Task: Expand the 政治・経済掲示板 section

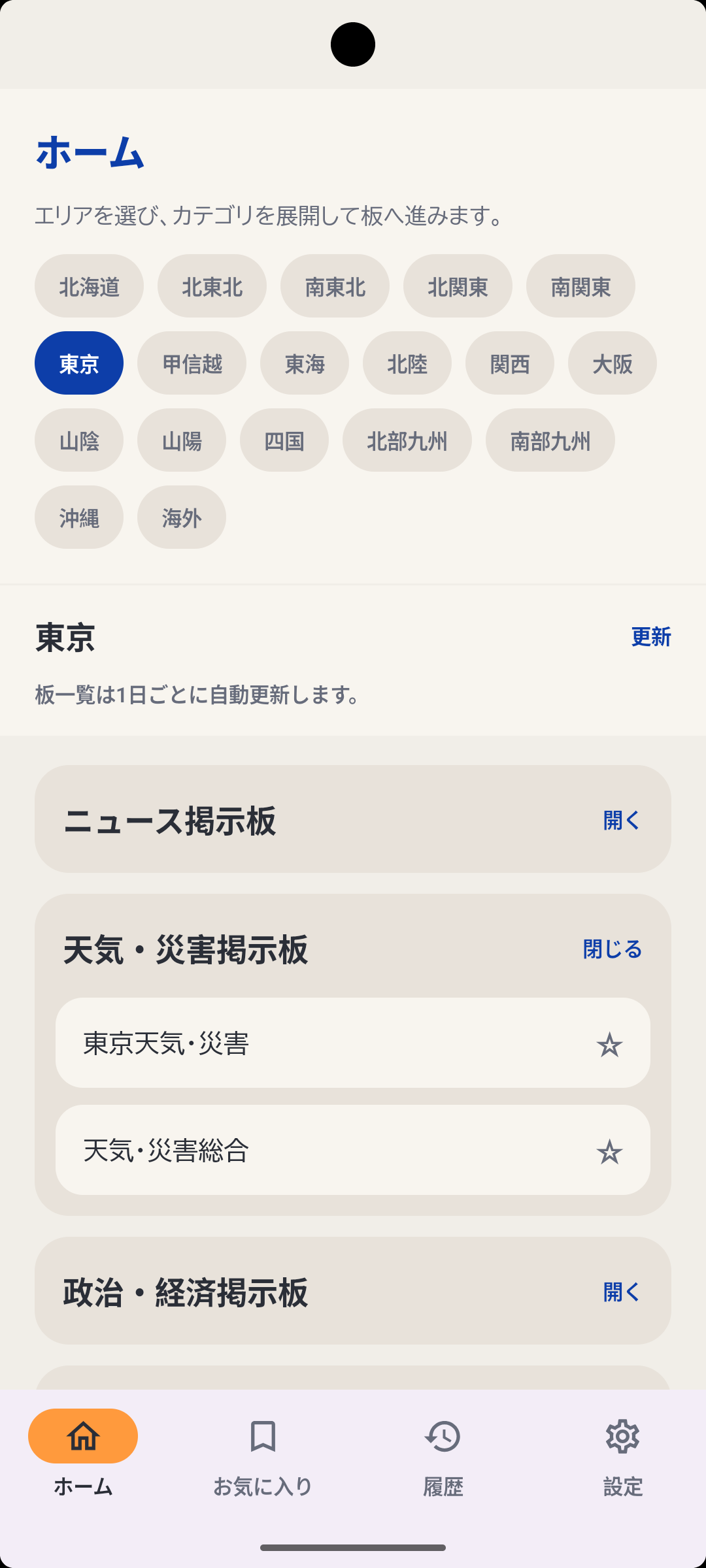Action: (620, 1292)
